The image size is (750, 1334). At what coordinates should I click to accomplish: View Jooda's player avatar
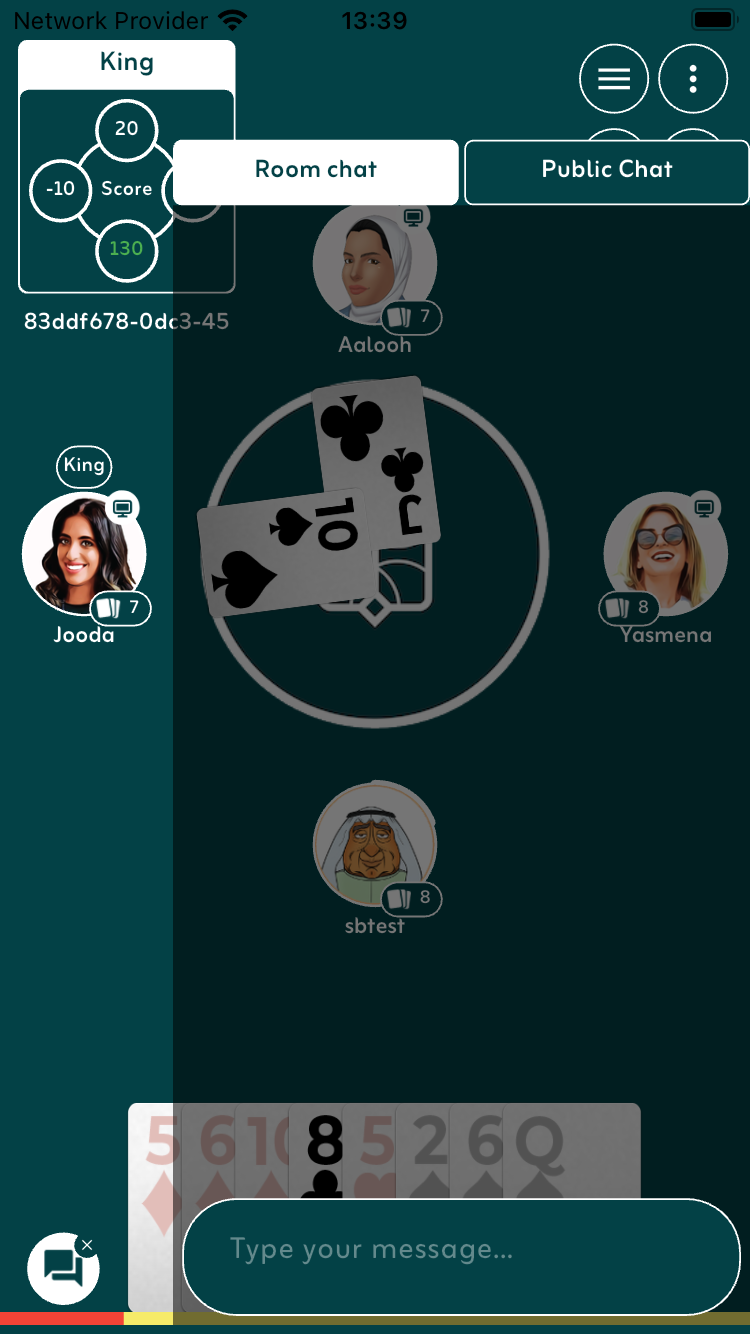pos(84,553)
